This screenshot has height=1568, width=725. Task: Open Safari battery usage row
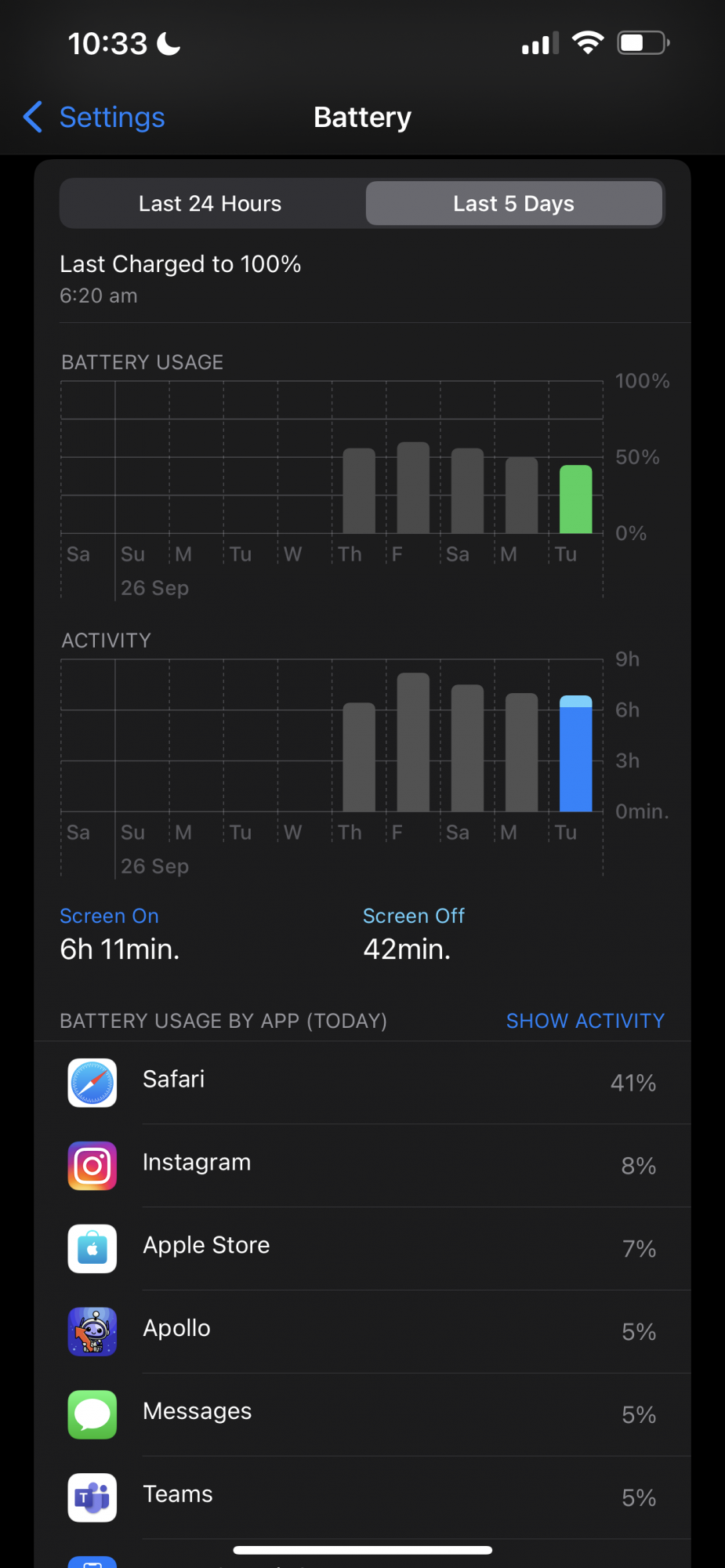pos(362,1083)
